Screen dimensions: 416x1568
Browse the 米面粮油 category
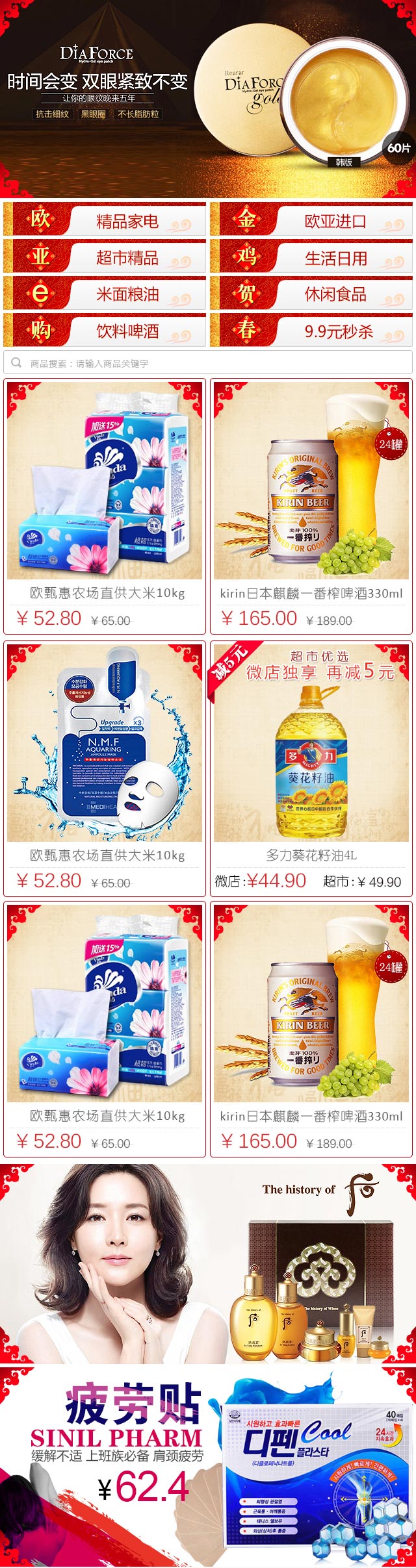(105, 294)
